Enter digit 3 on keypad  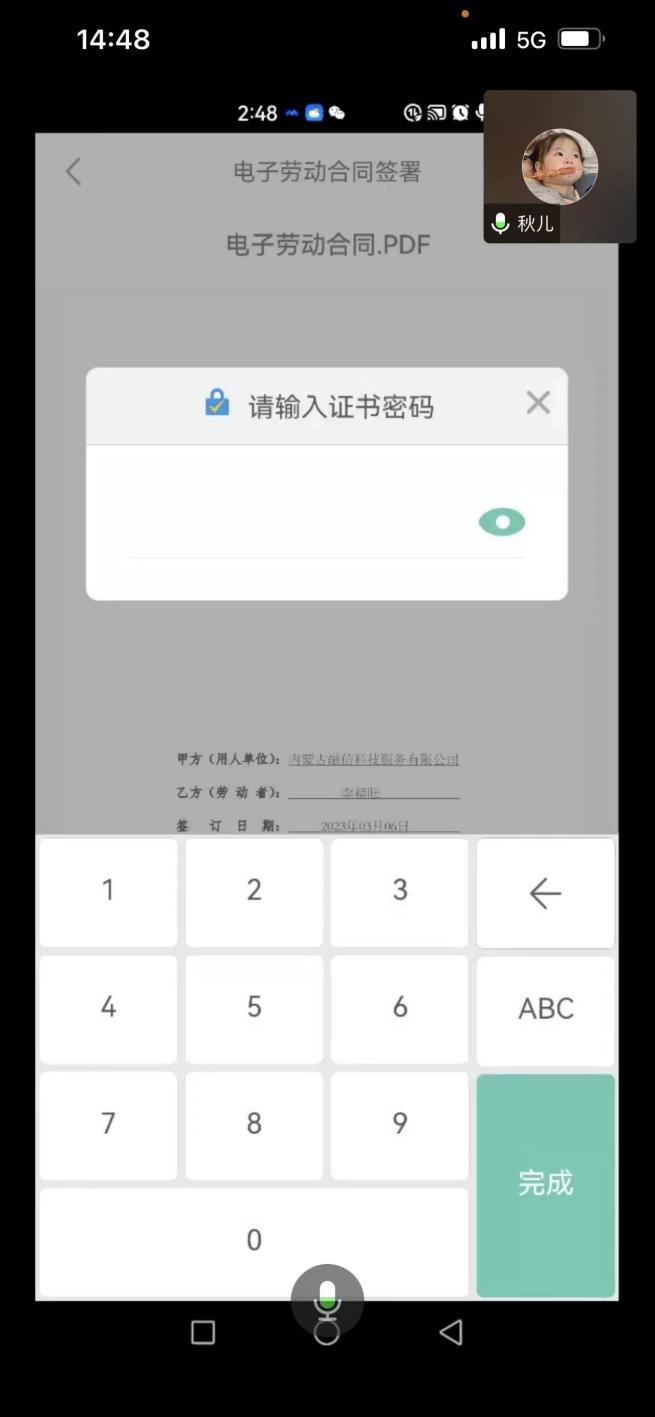(400, 891)
